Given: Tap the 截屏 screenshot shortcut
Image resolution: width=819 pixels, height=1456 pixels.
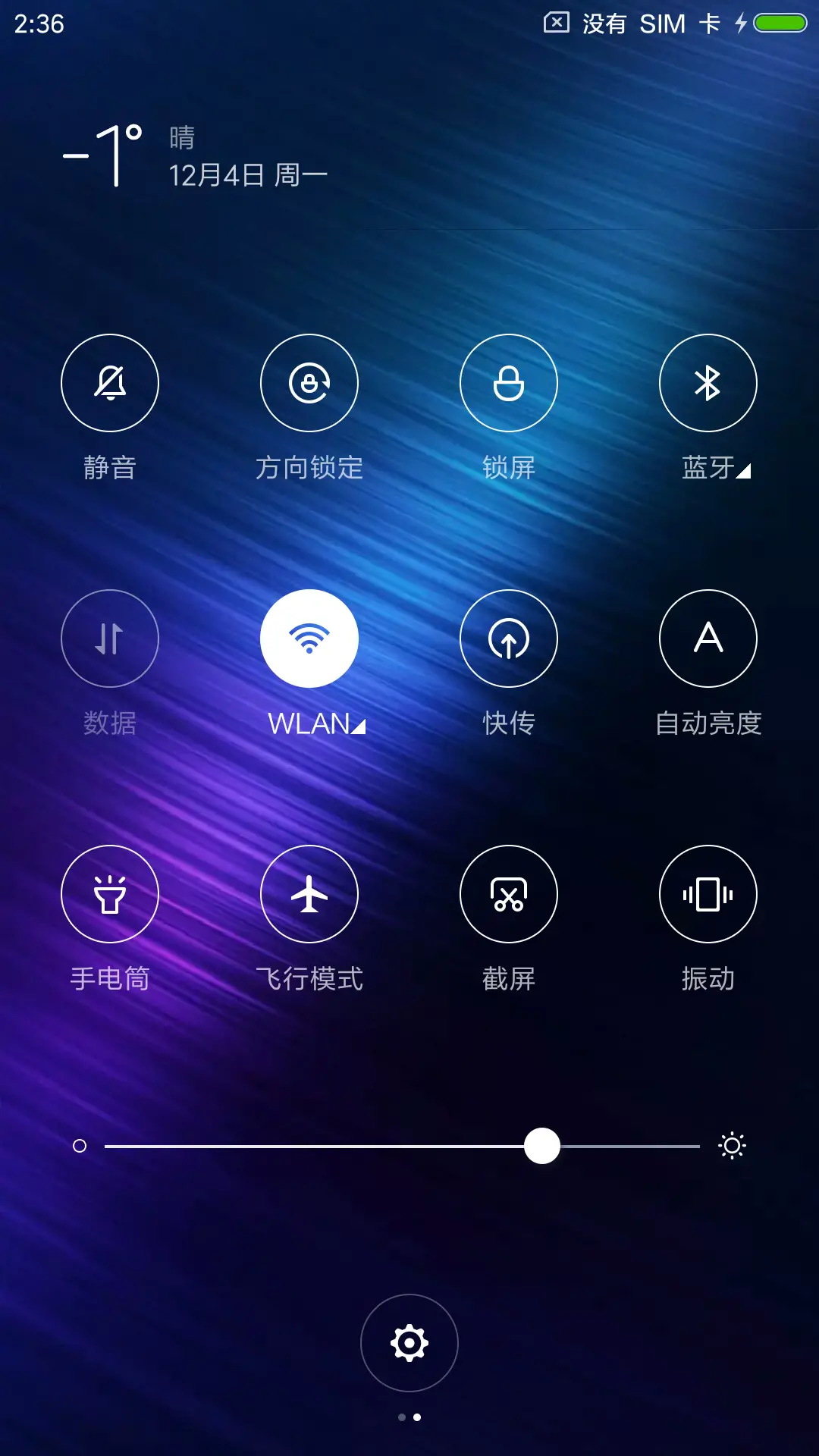Looking at the screenshot, I should (509, 894).
